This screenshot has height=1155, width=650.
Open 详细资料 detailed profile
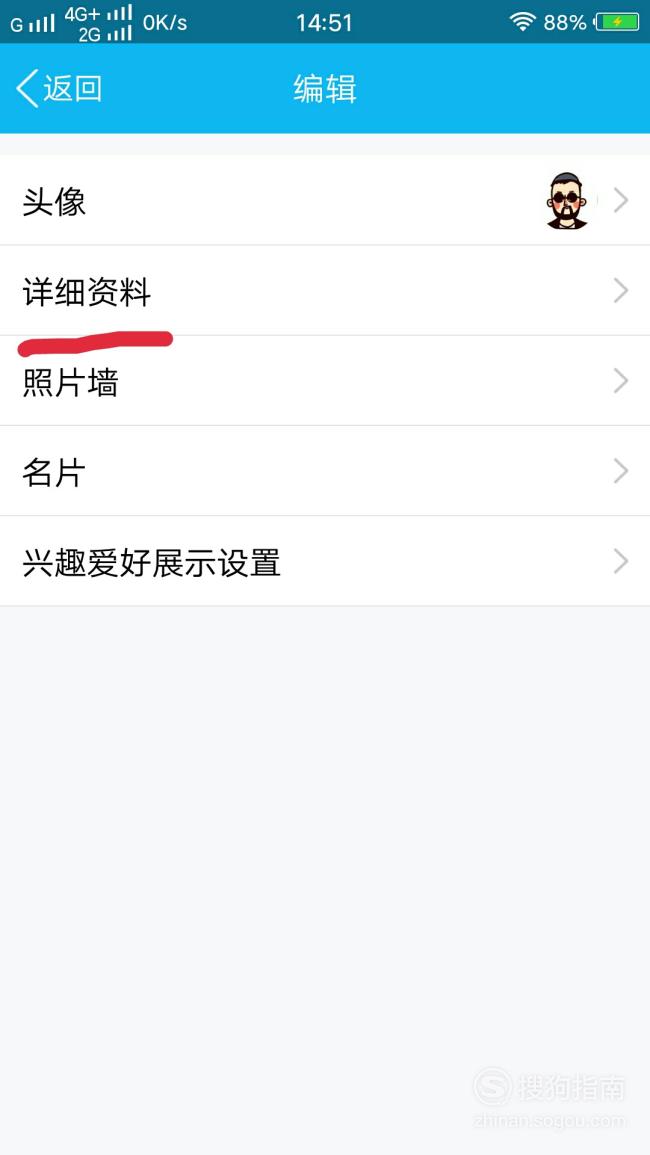(x=325, y=291)
